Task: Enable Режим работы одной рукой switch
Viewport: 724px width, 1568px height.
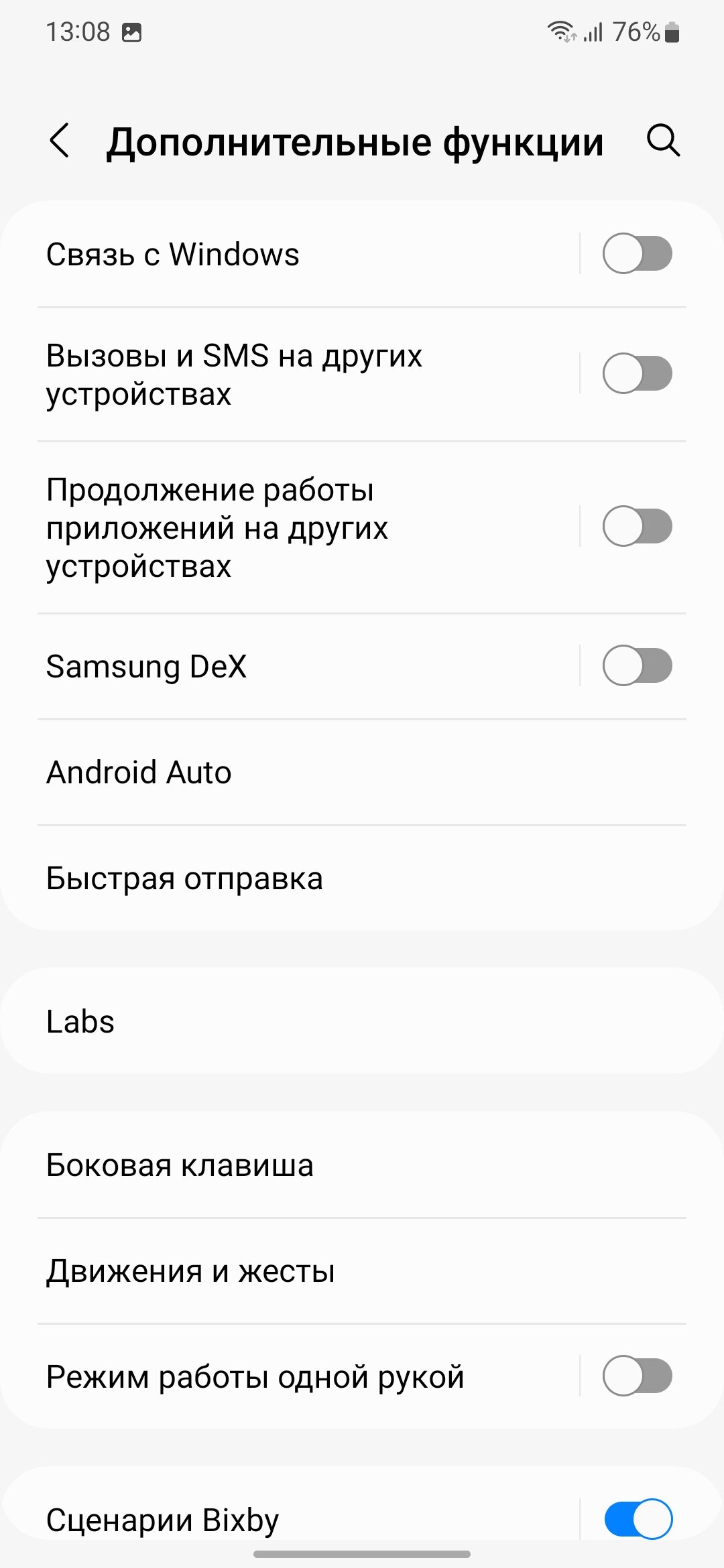Action: click(x=637, y=1376)
